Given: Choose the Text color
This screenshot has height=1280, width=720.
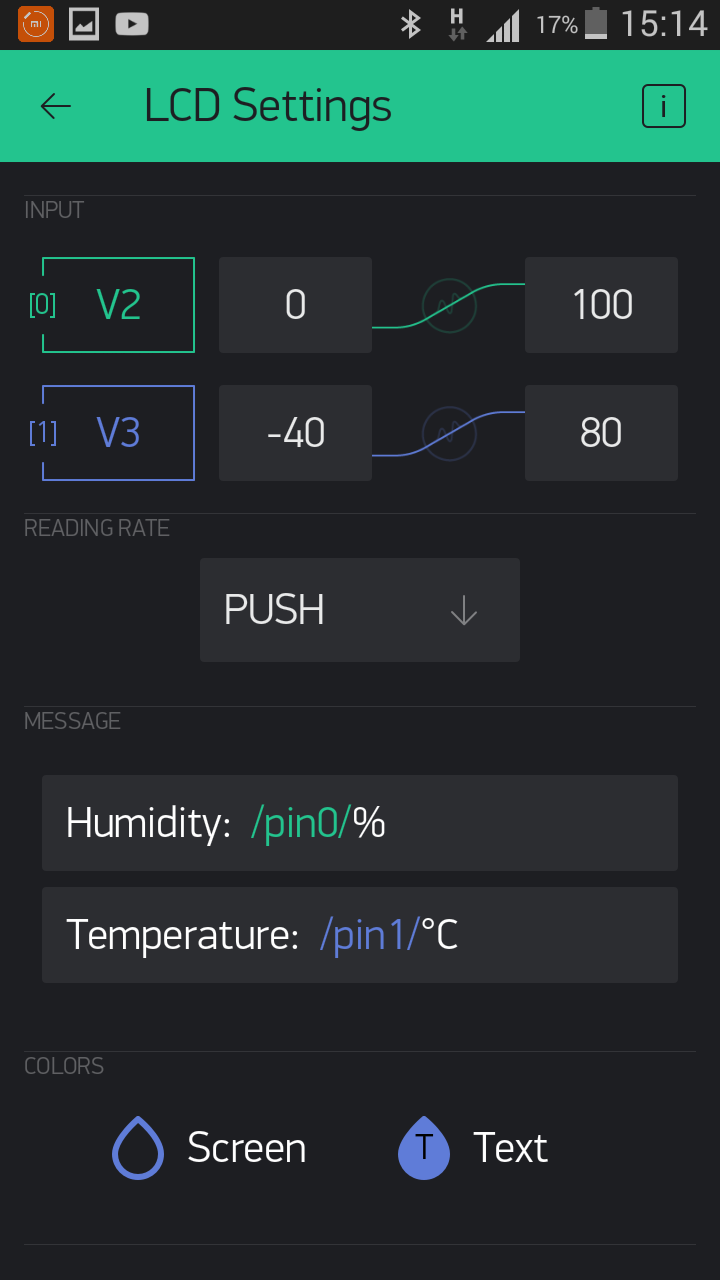Looking at the screenshot, I should pyautogui.click(x=473, y=1148).
